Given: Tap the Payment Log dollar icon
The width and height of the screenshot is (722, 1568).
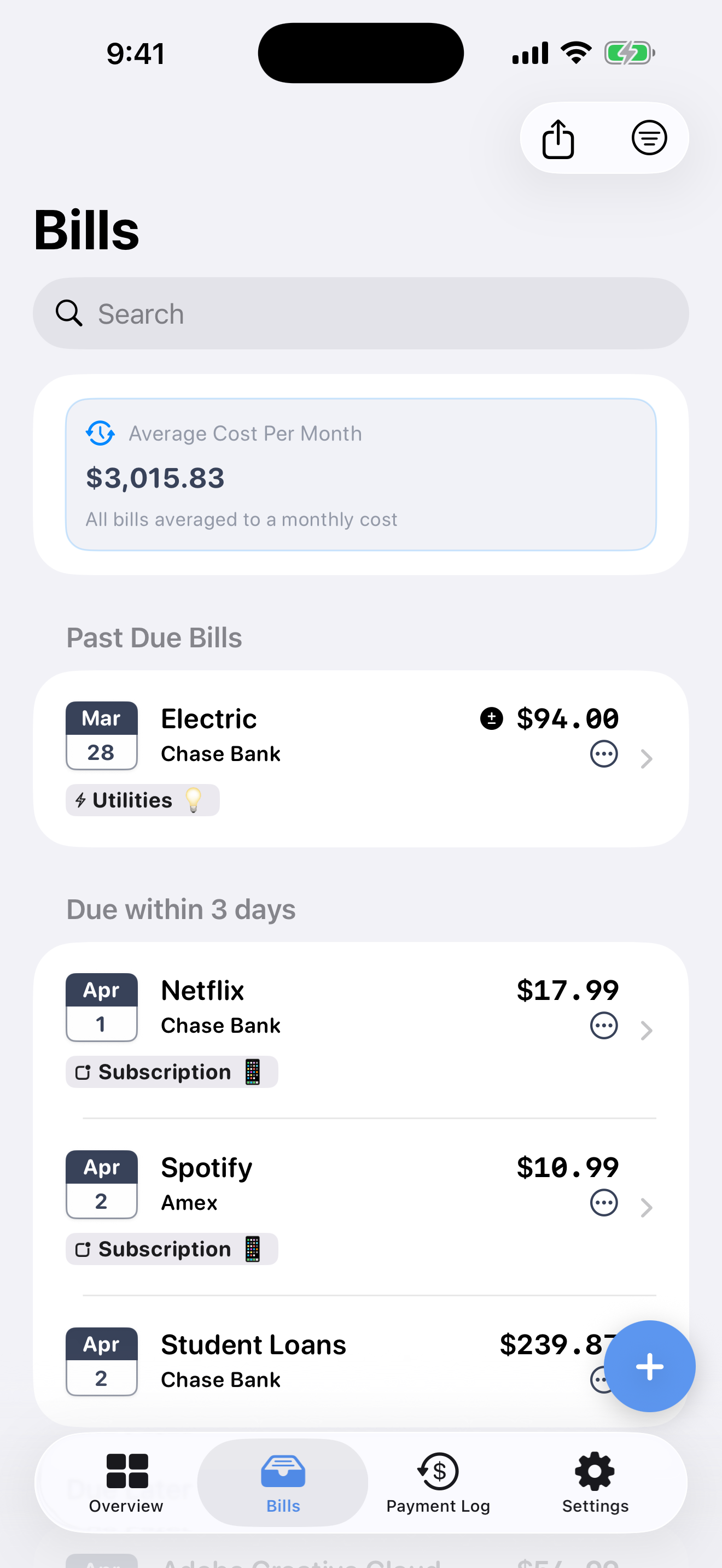Looking at the screenshot, I should click(437, 1472).
